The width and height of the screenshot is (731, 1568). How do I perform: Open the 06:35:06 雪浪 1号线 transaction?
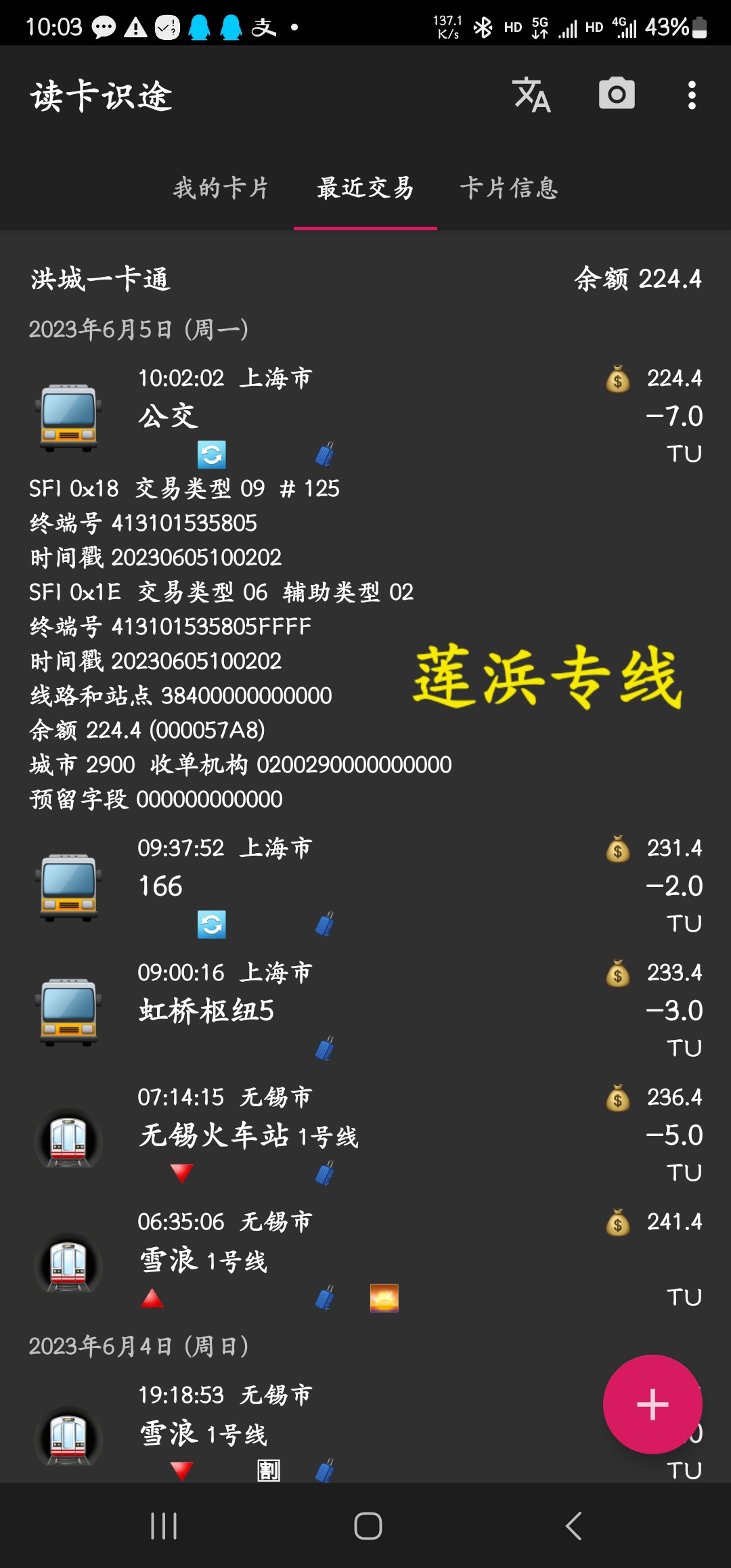point(365,1259)
